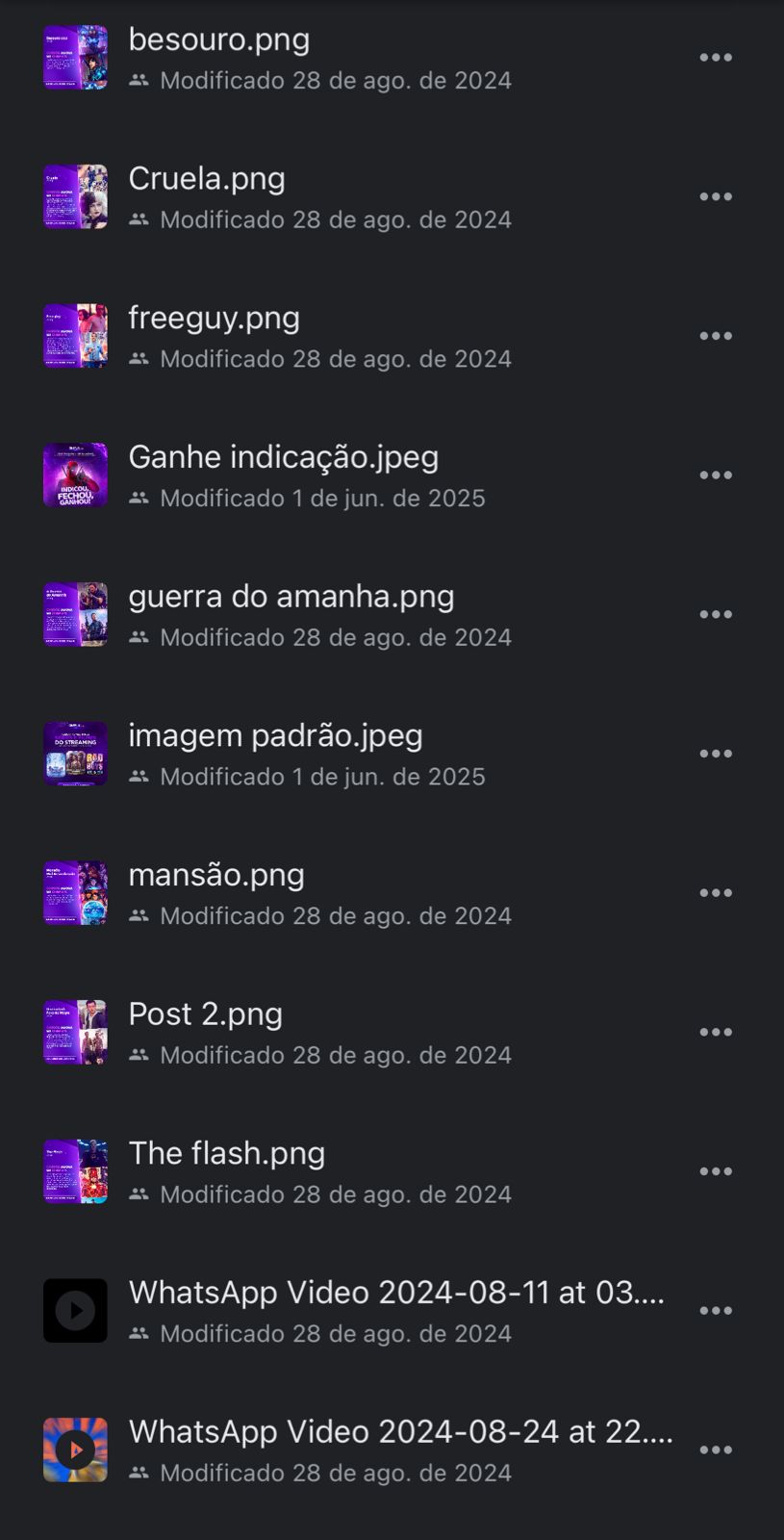Open the overflow menu for mansão.png

(716, 893)
